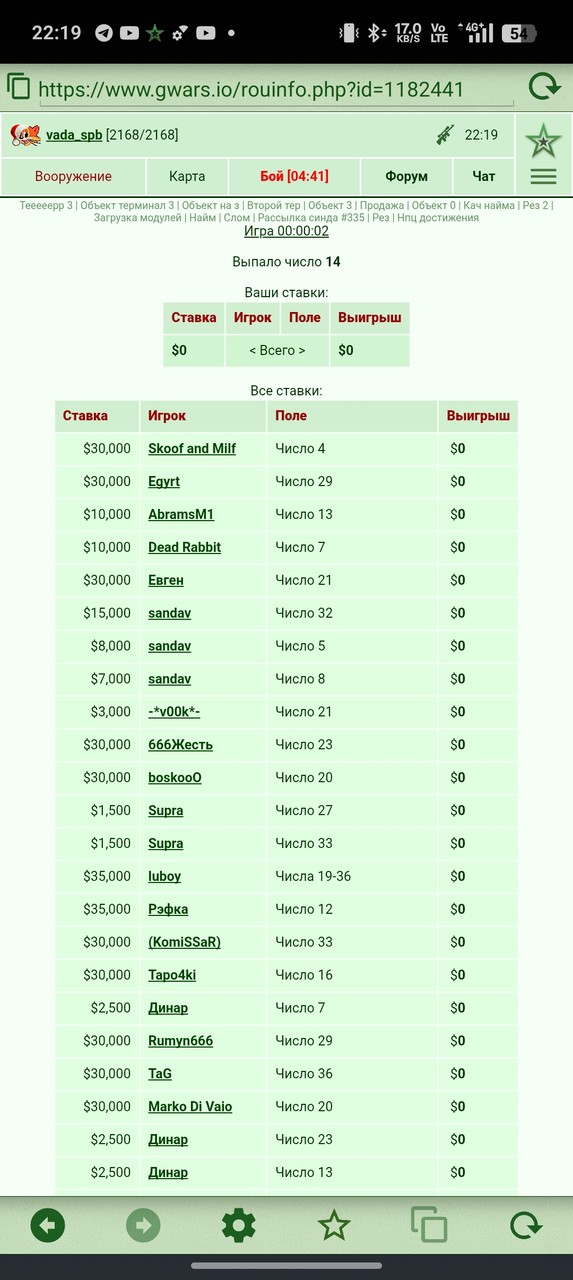Screen dimensions: 573x1280
Task: Open player boskooO's profile
Action: tap(175, 778)
